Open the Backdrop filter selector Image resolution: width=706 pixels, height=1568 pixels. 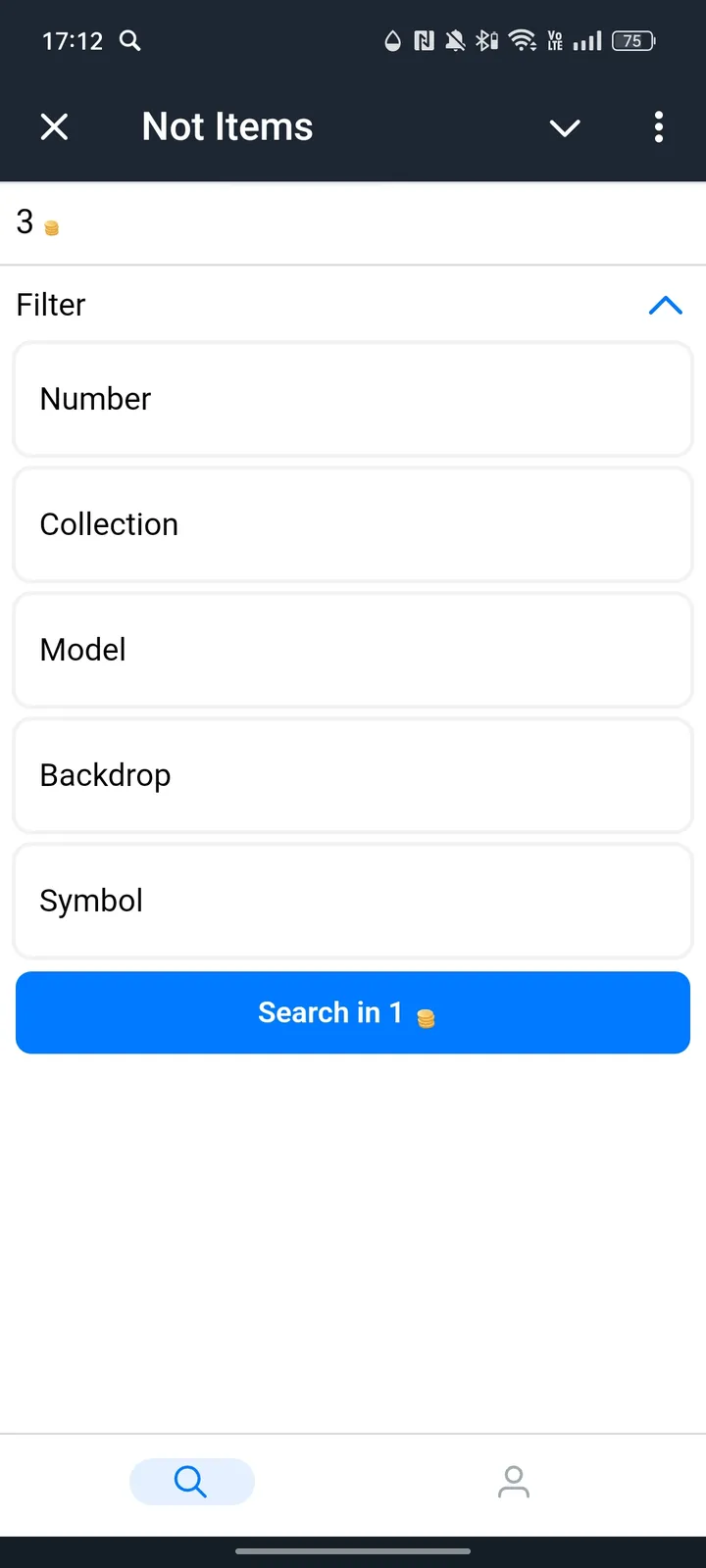tap(352, 775)
